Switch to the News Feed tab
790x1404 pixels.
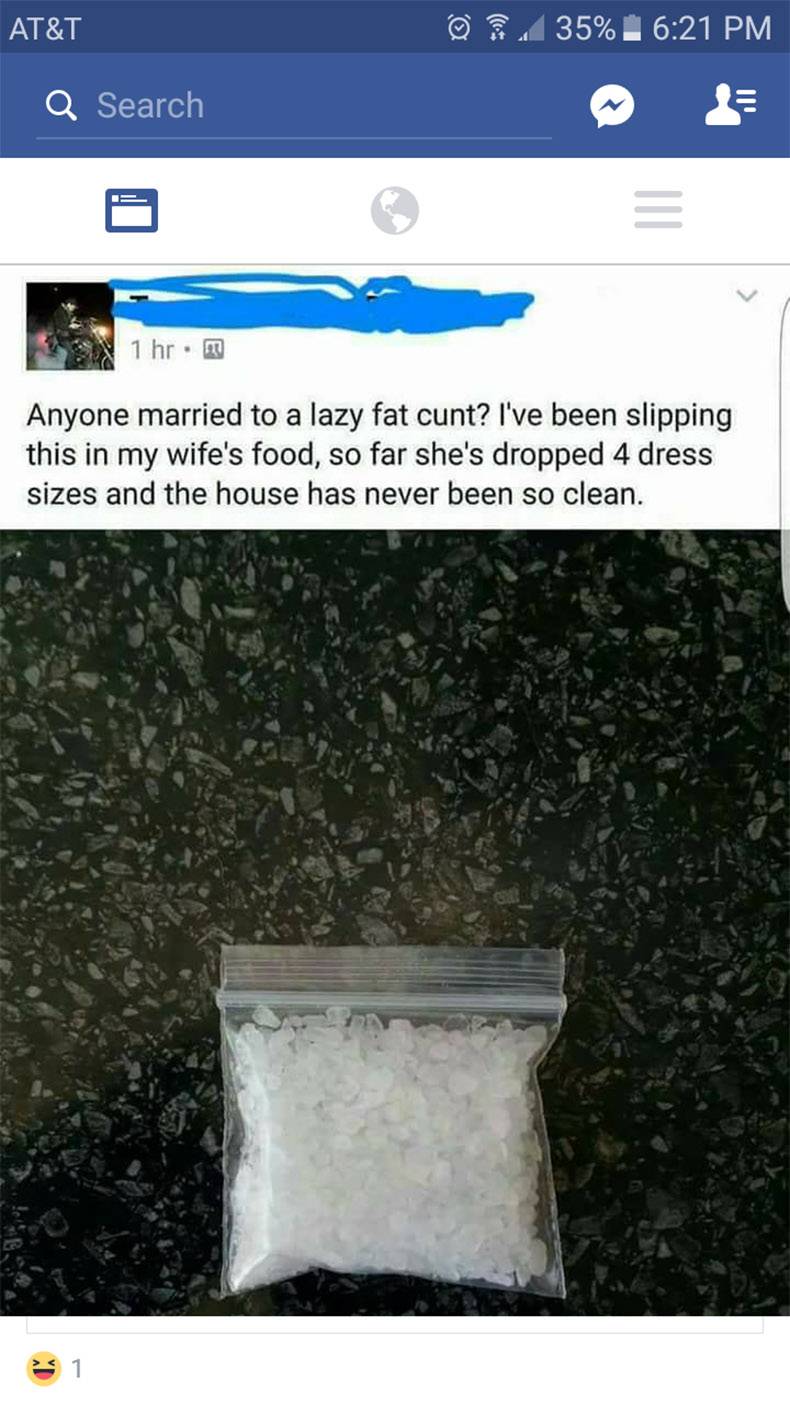coord(132,211)
